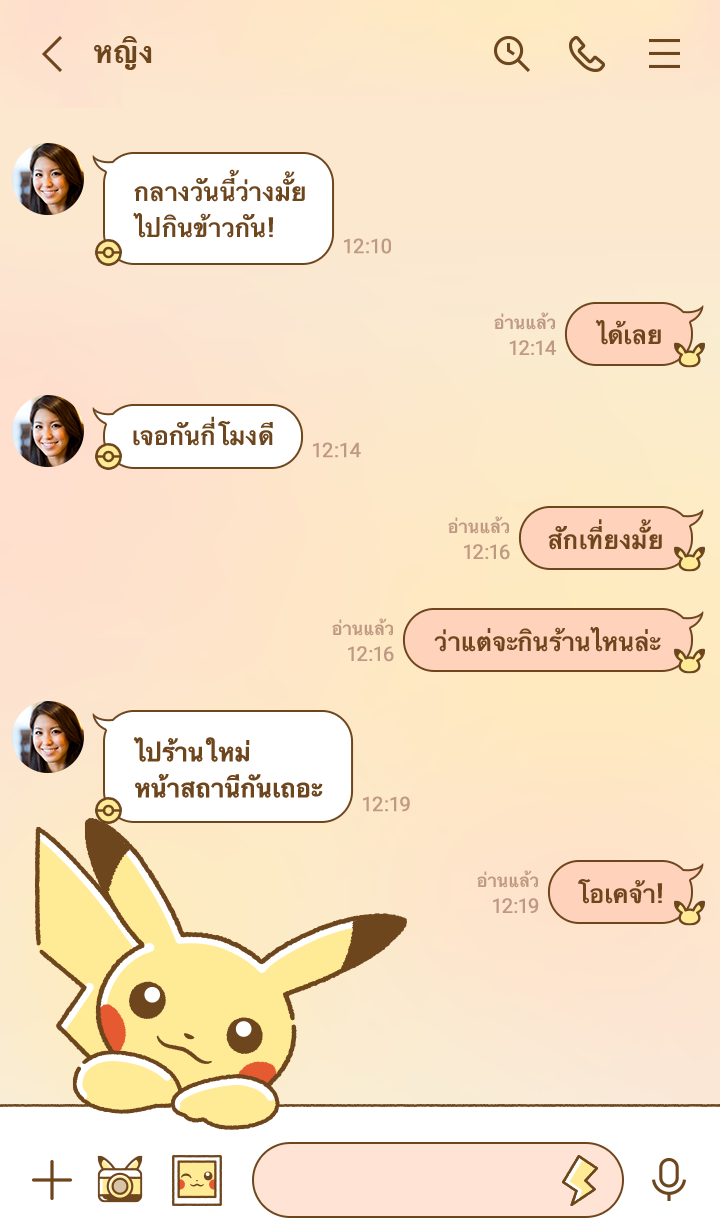The image size is (720, 1232).
Task: Record a voice message with the microphone
Action: [668, 1180]
